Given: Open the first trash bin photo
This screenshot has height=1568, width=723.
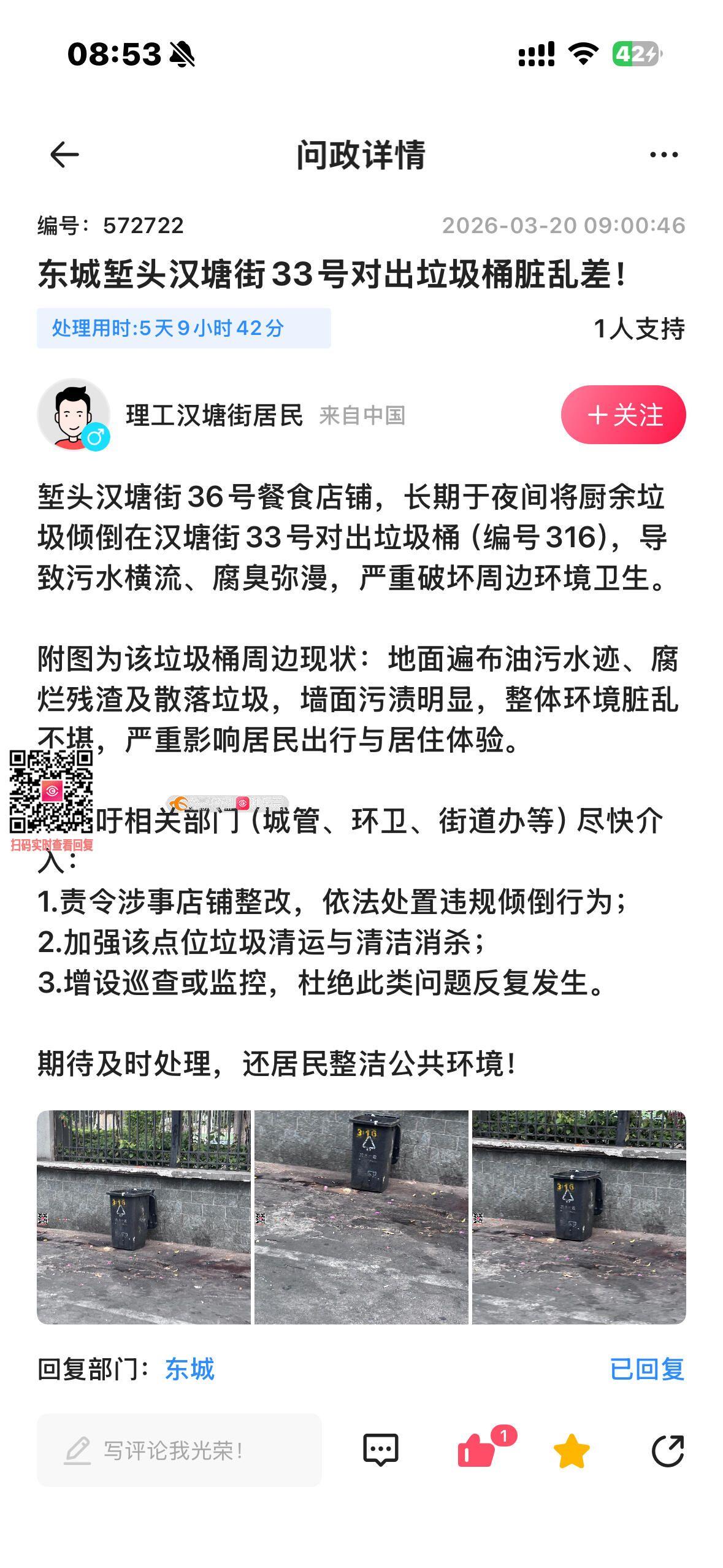Looking at the screenshot, I should pos(144,1218).
